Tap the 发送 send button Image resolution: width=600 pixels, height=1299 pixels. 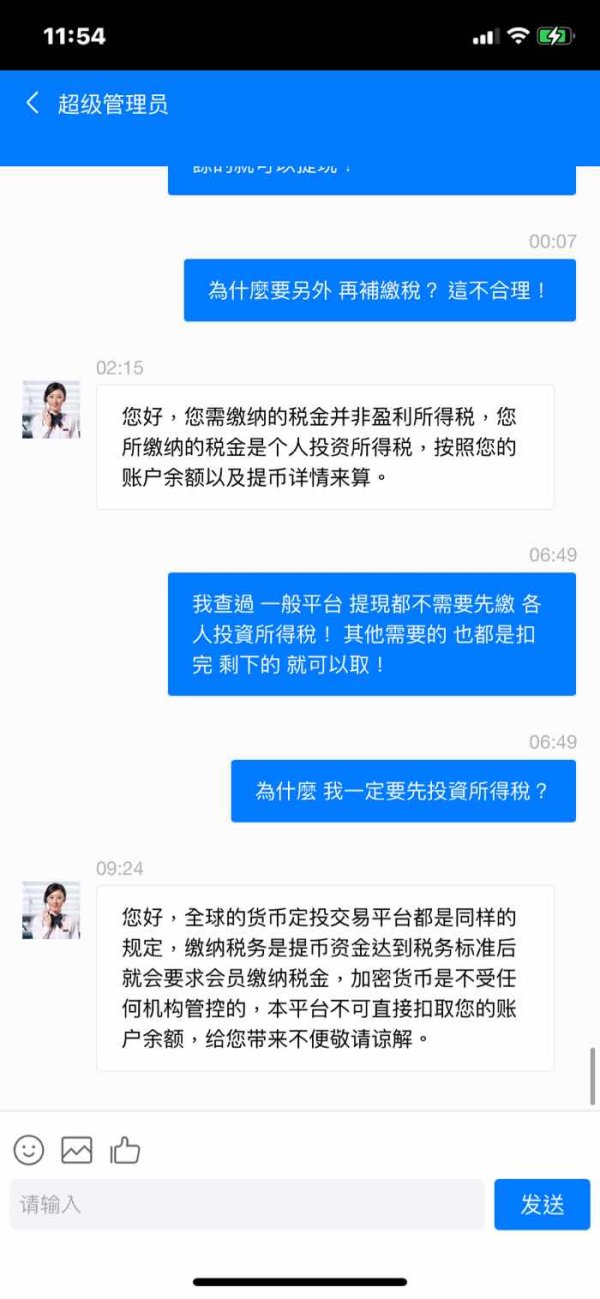pyautogui.click(x=542, y=1205)
